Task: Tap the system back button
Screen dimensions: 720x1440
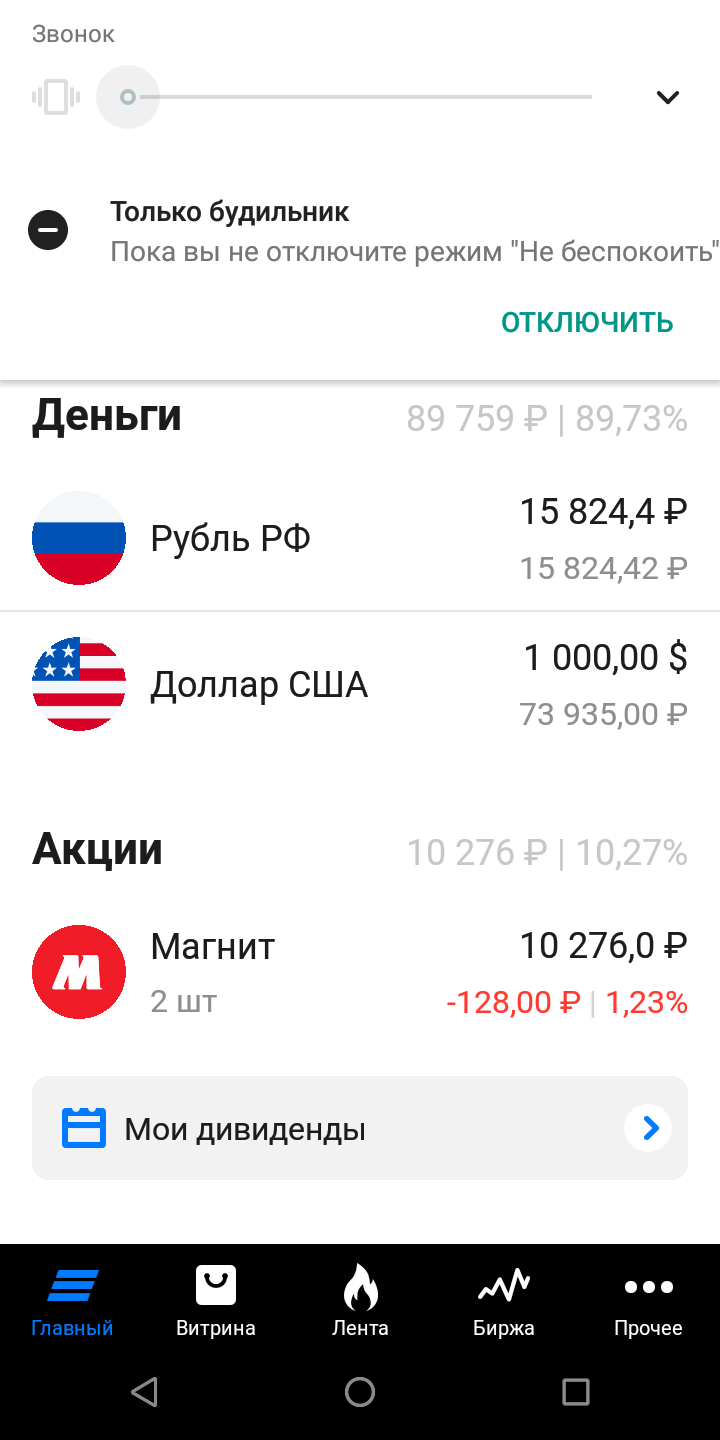Action: [144, 1392]
